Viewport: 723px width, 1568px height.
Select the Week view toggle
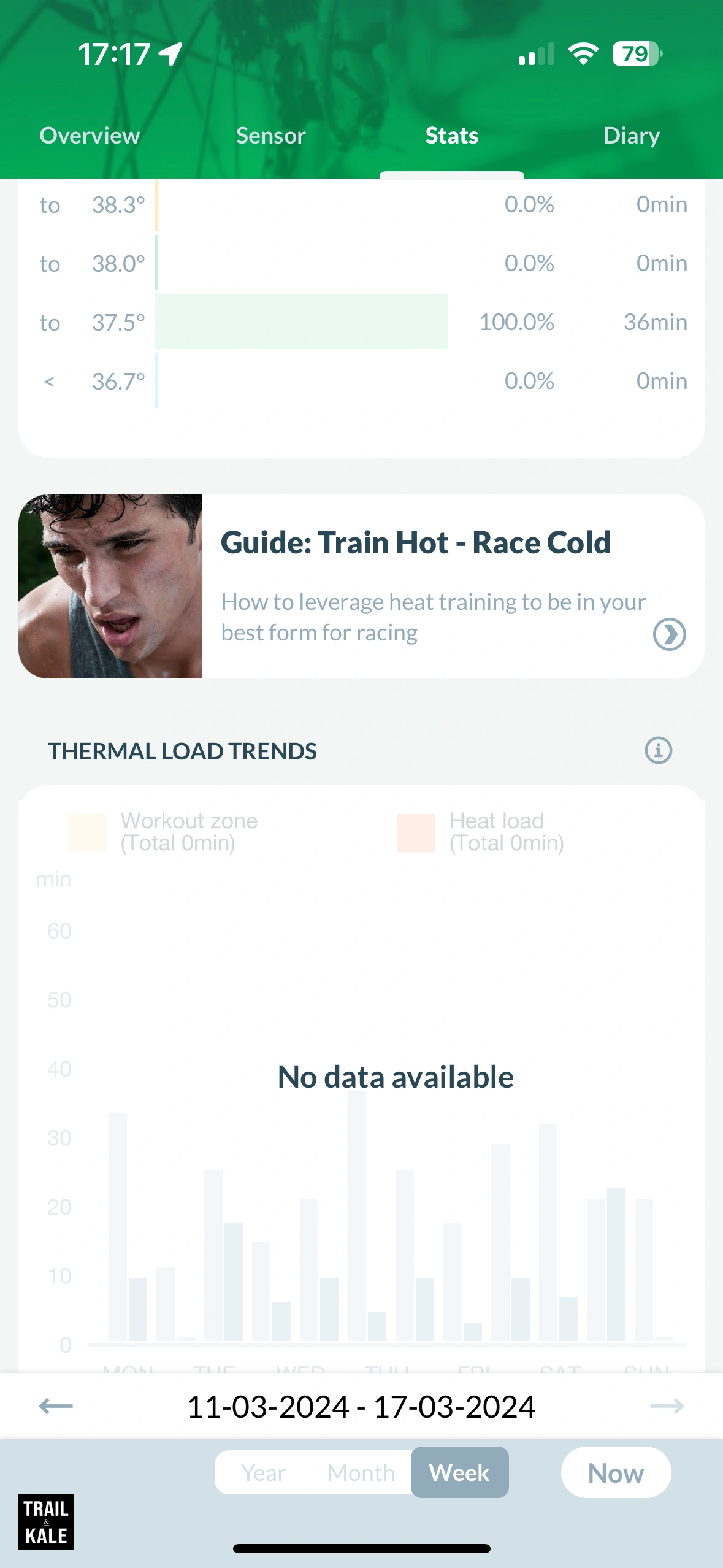[x=459, y=1472]
